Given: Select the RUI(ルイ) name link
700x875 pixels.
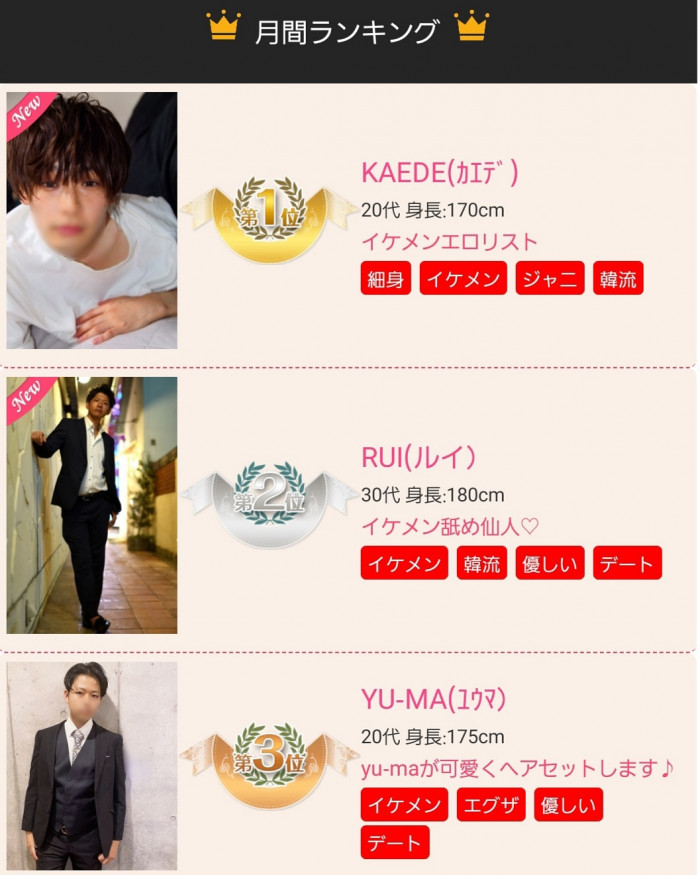Looking at the screenshot, I should click(x=417, y=457).
